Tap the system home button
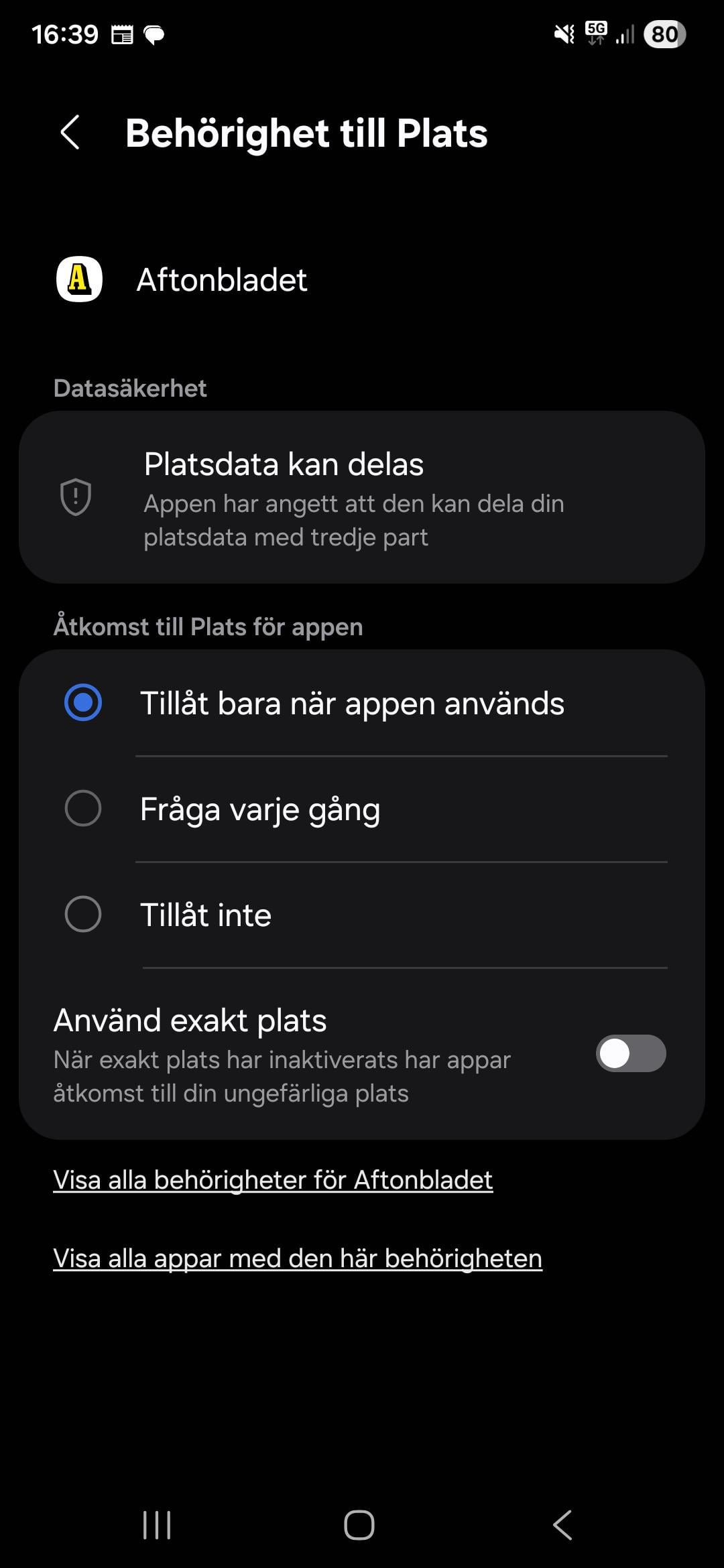Image resolution: width=724 pixels, height=1568 pixels. [x=359, y=1525]
